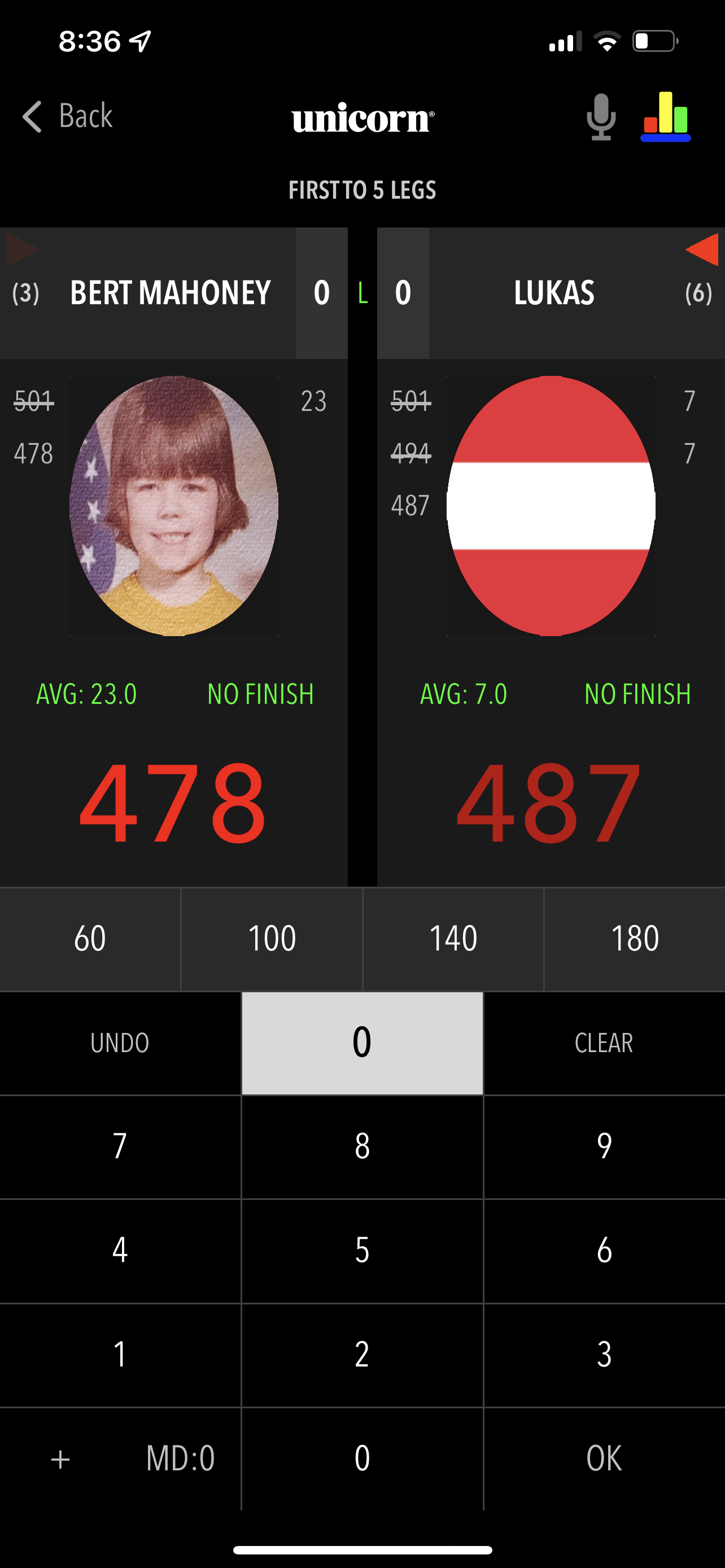Tap digit 0 in the bottom keypad row
The image size is (725, 1568).
(x=362, y=1459)
